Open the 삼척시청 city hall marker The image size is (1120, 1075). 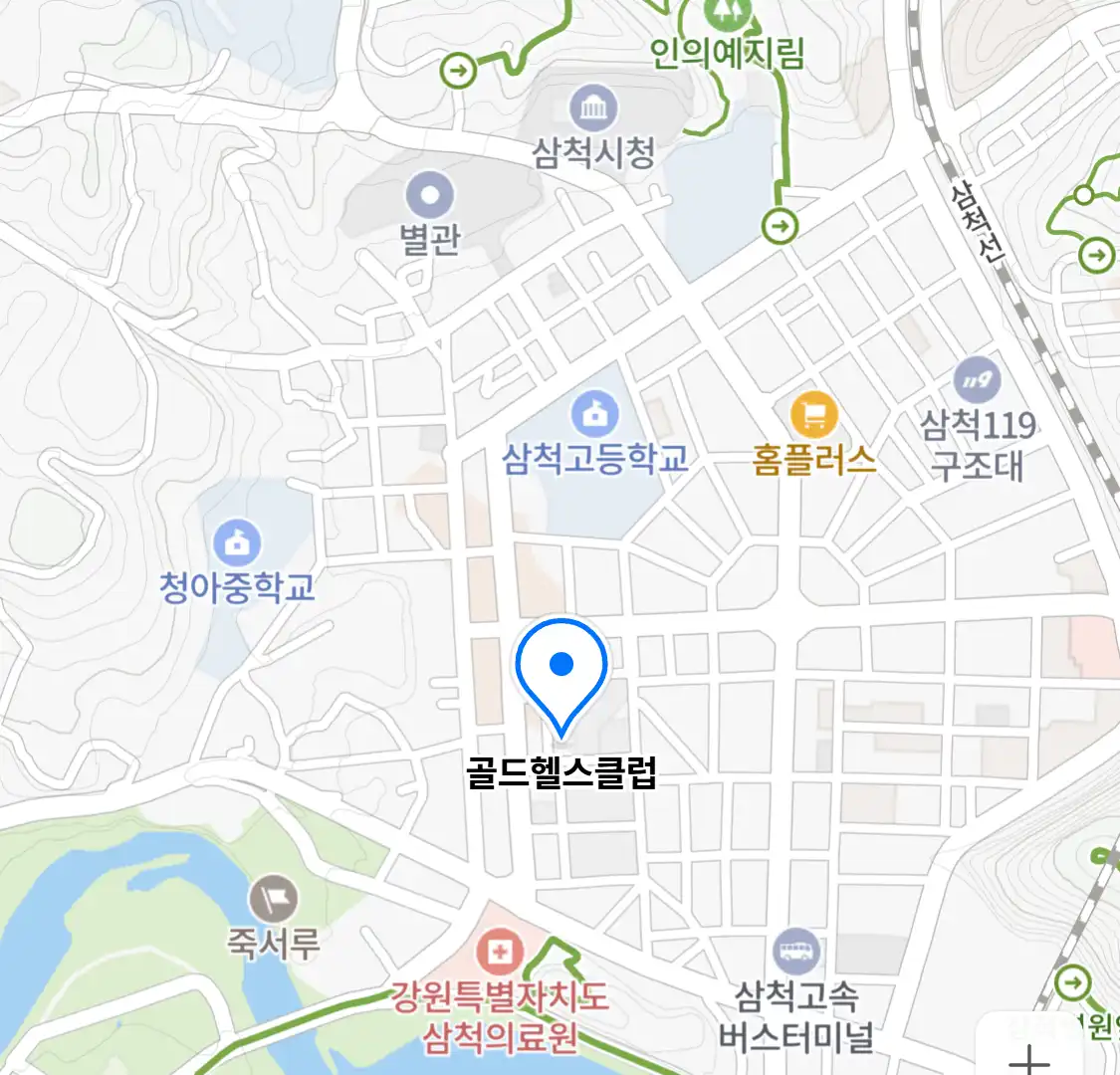coord(593,108)
